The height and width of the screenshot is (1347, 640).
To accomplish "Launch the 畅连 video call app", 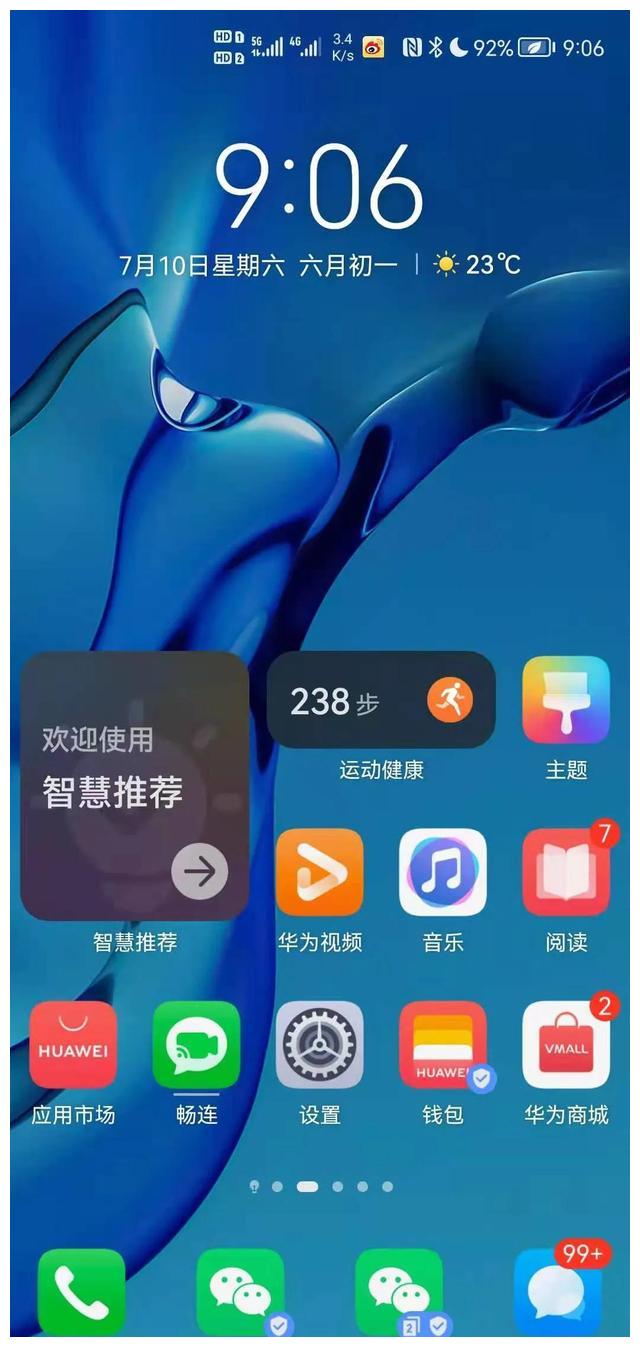I will pos(196,1045).
